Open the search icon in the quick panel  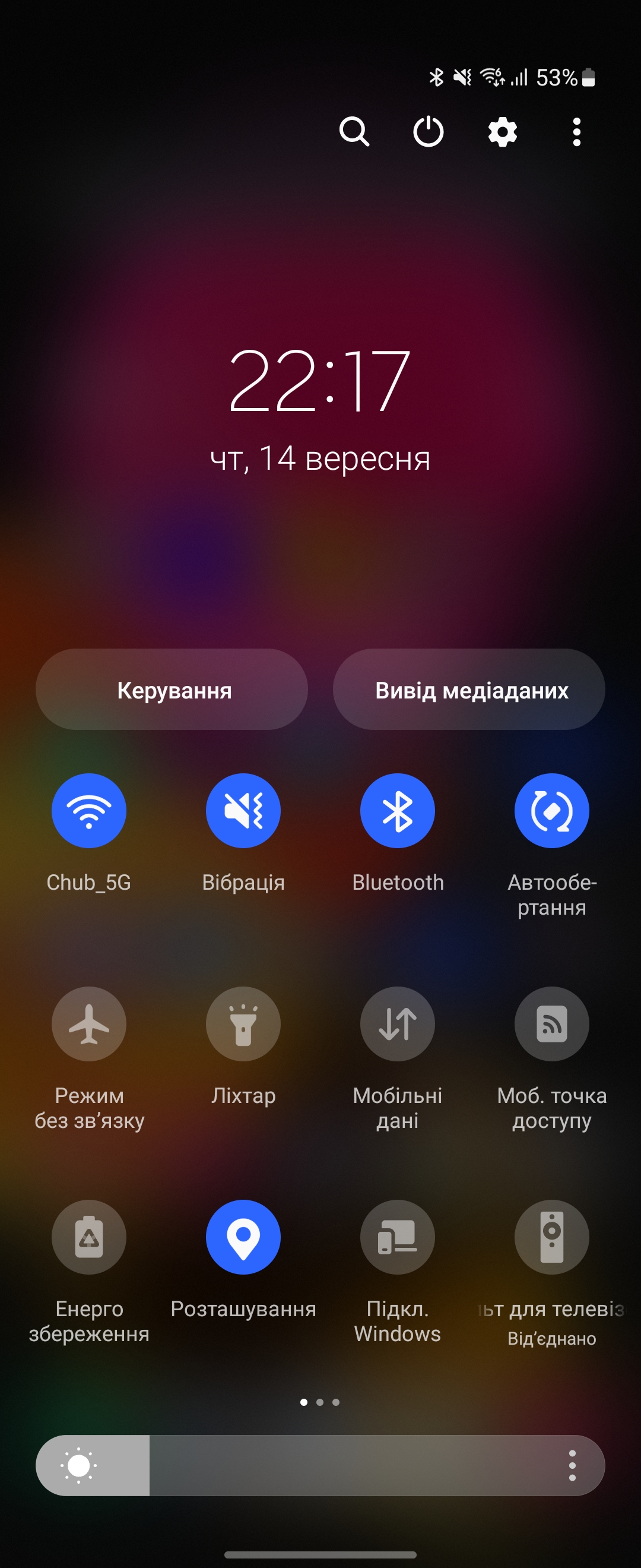coord(354,131)
